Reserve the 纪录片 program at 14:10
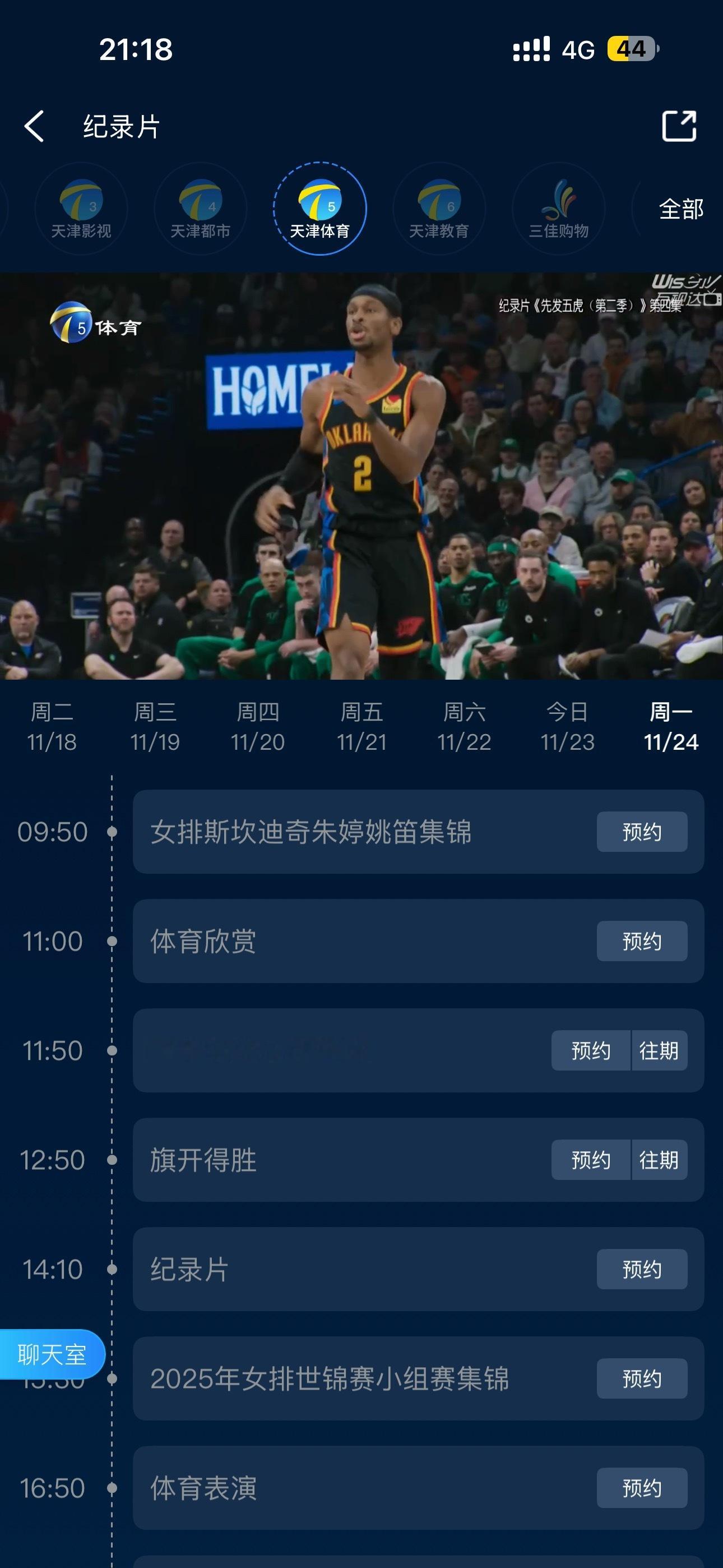 point(642,1268)
